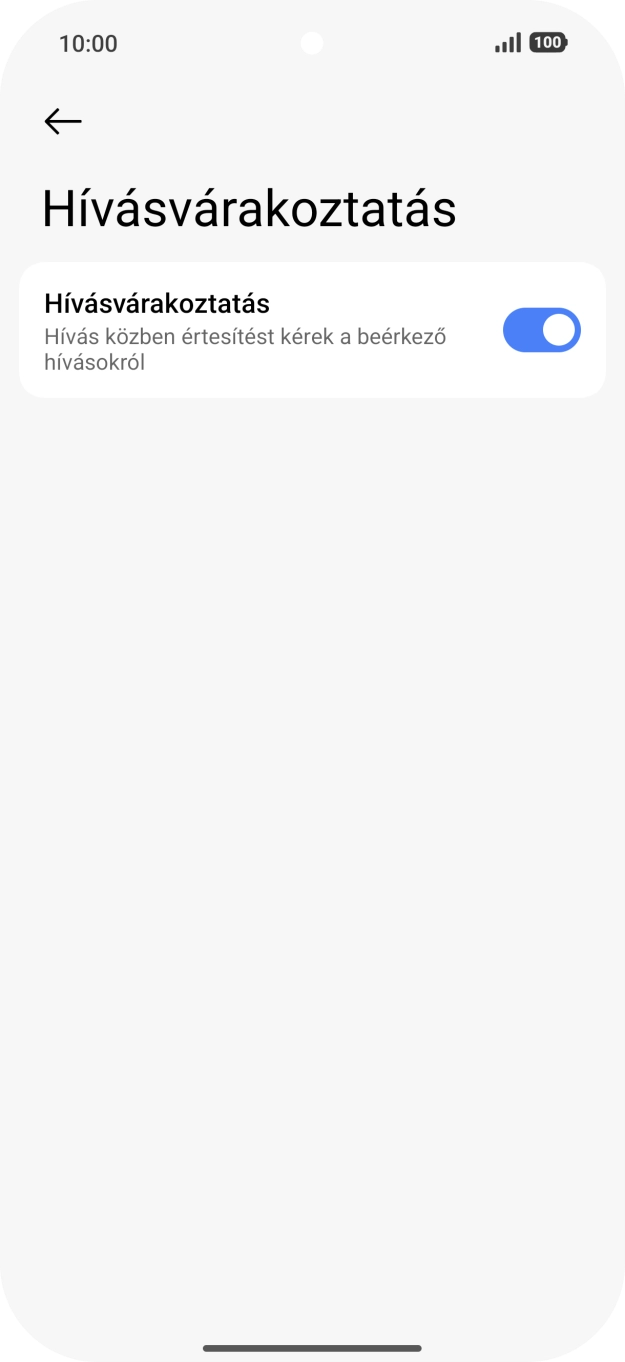Disable the Hívásvárakoztatás switch
Viewport: 625px width, 1362px height.
click(x=541, y=330)
